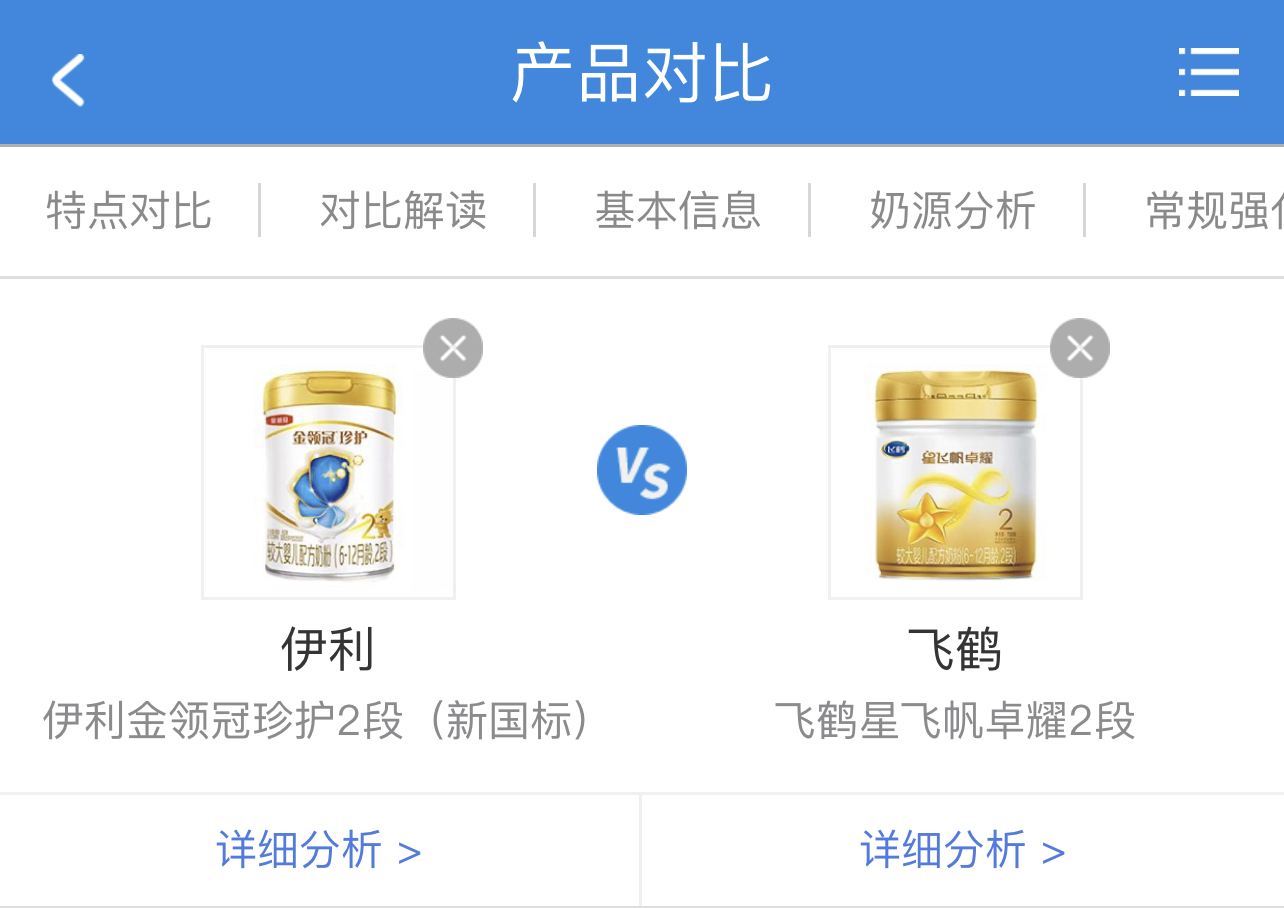Image resolution: width=1284 pixels, height=908 pixels.
Task: Open the list menu icon
Action: (x=1208, y=73)
